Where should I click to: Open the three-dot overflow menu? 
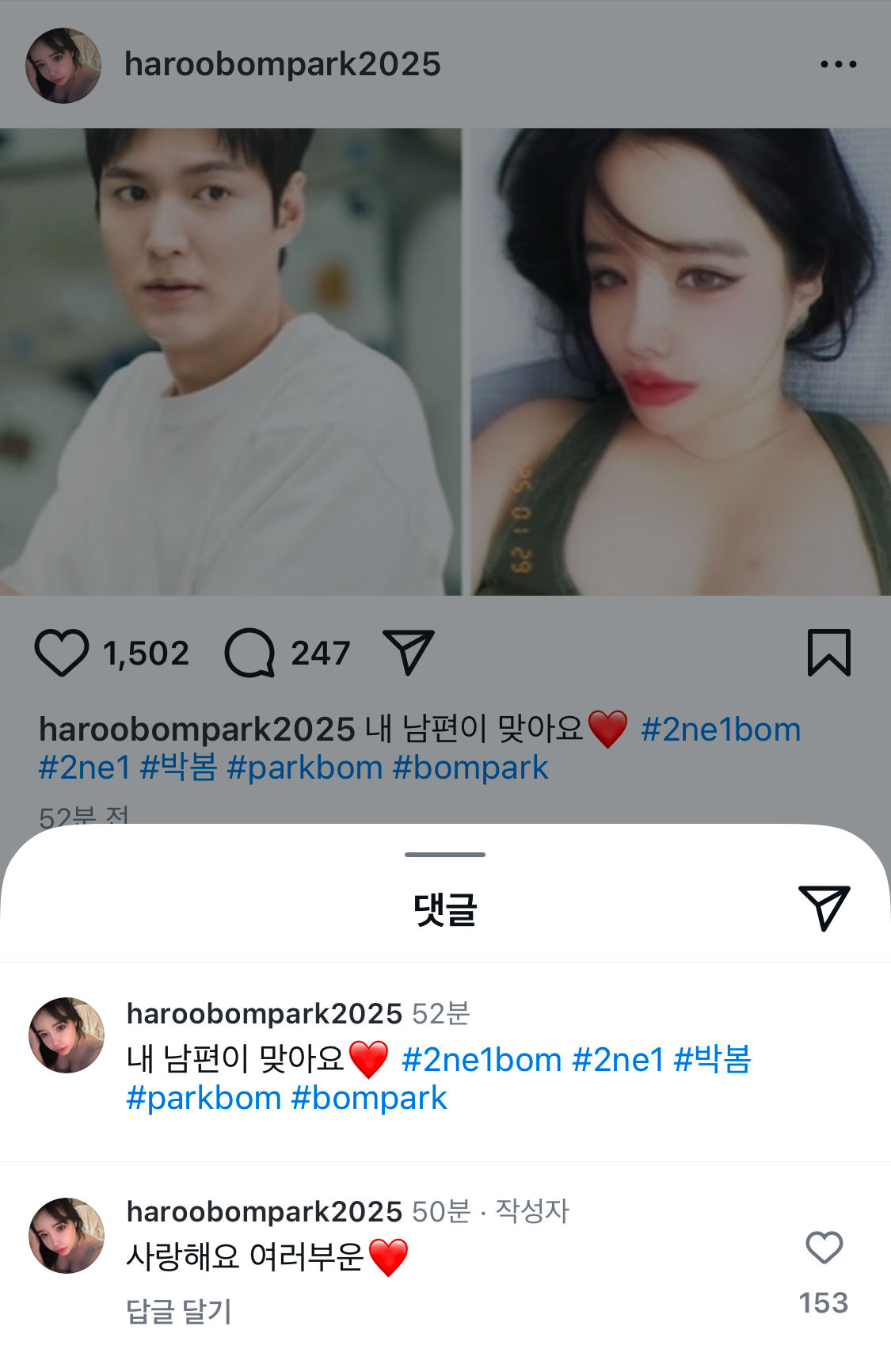[x=838, y=64]
